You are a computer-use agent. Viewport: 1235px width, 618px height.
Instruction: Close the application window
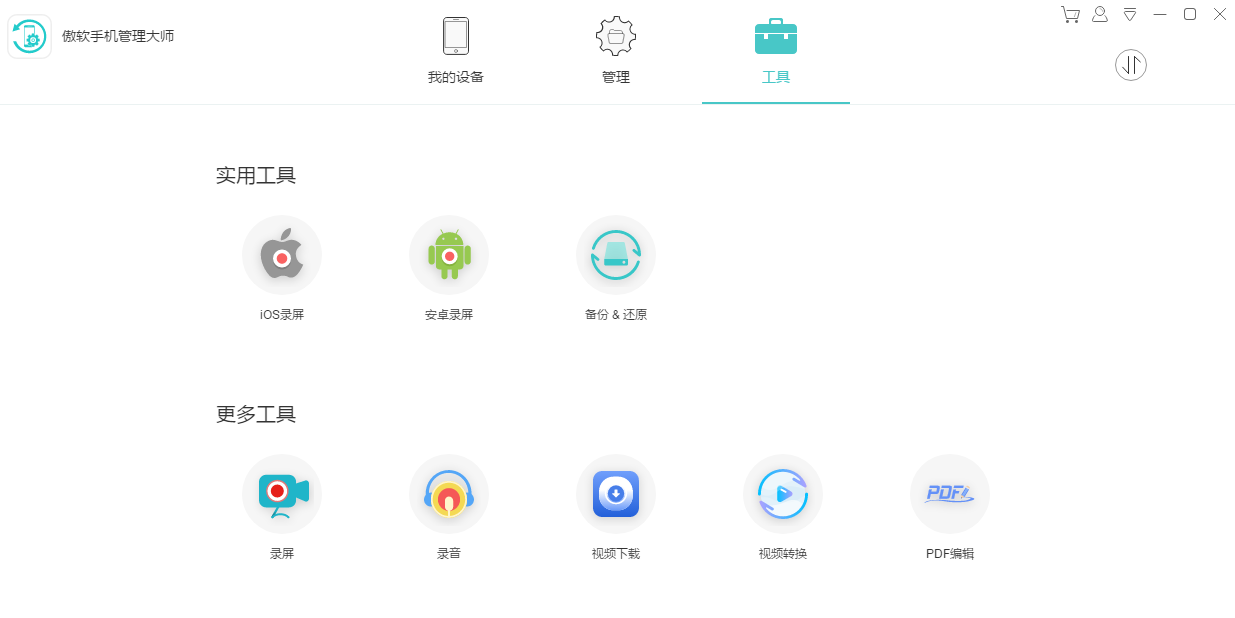pyautogui.click(x=1220, y=14)
